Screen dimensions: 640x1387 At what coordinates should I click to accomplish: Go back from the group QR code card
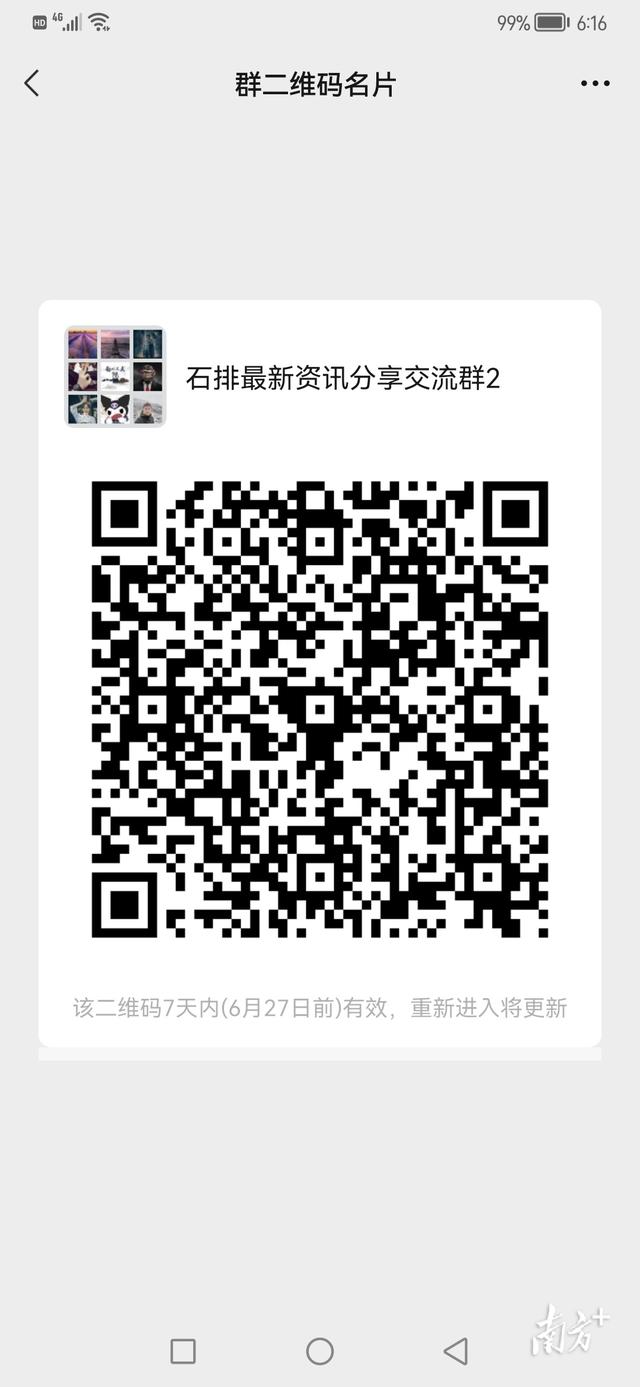pyautogui.click(x=32, y=84)
